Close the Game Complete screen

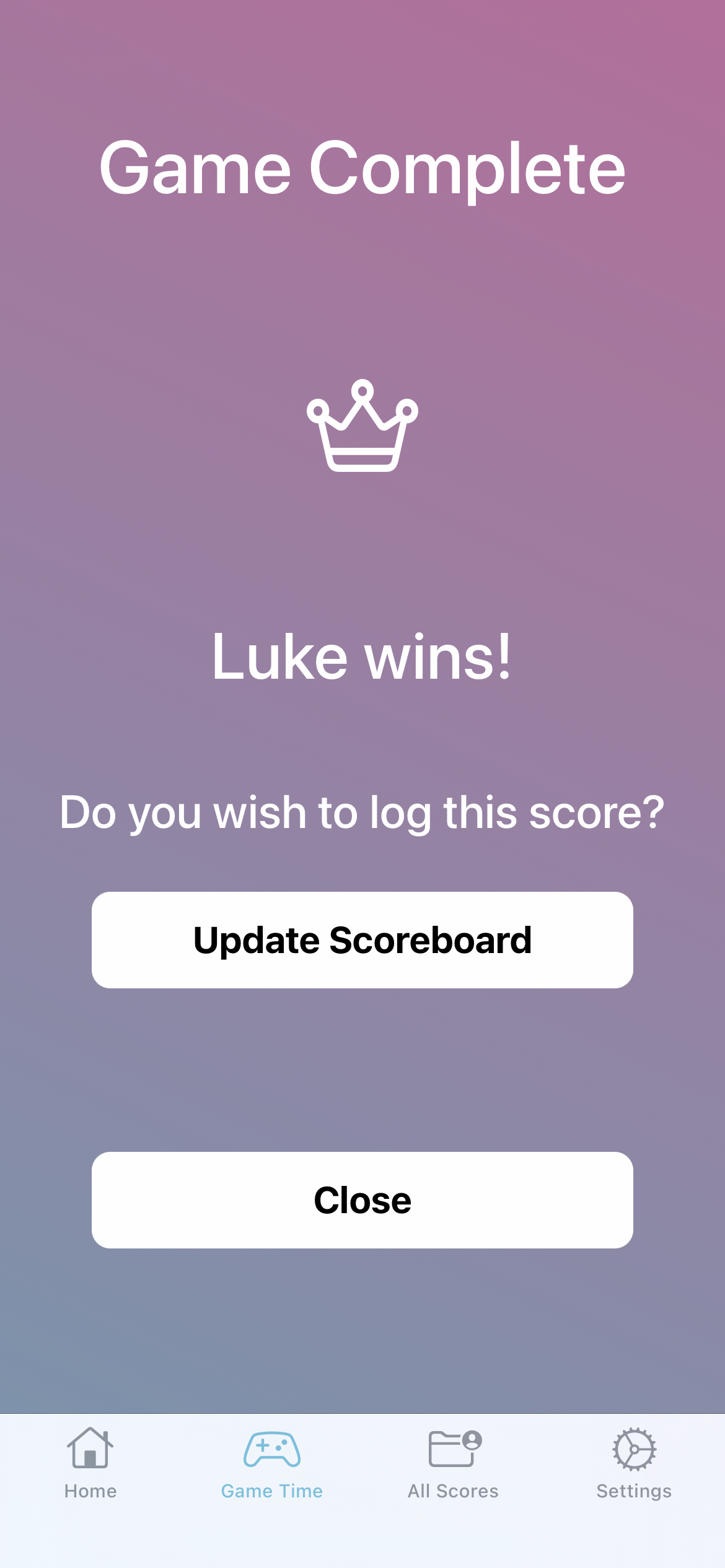click(362, 1200)
